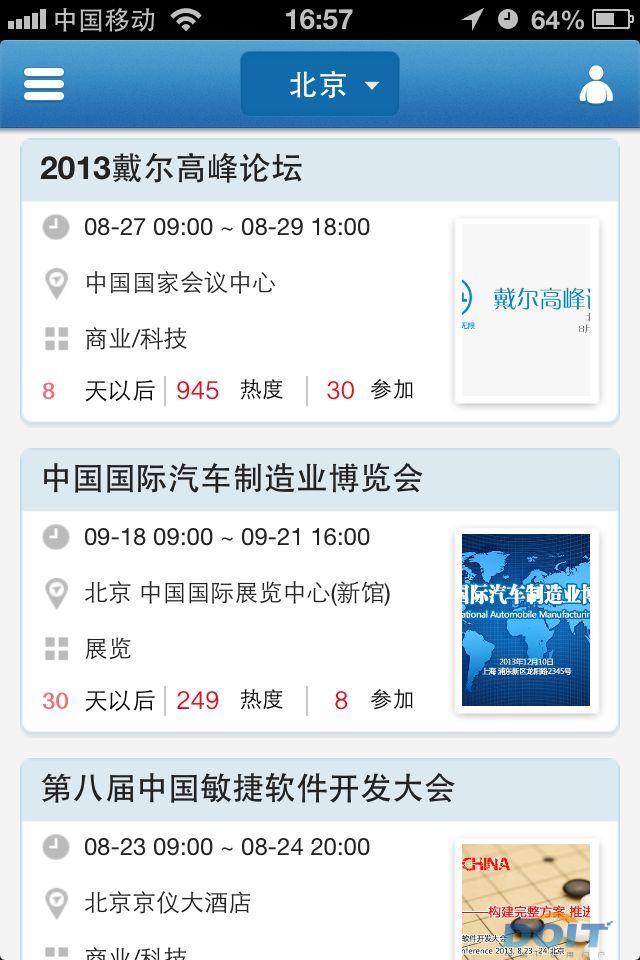Open the user profile icon
The image size is (640, 960).
[596, 85]
